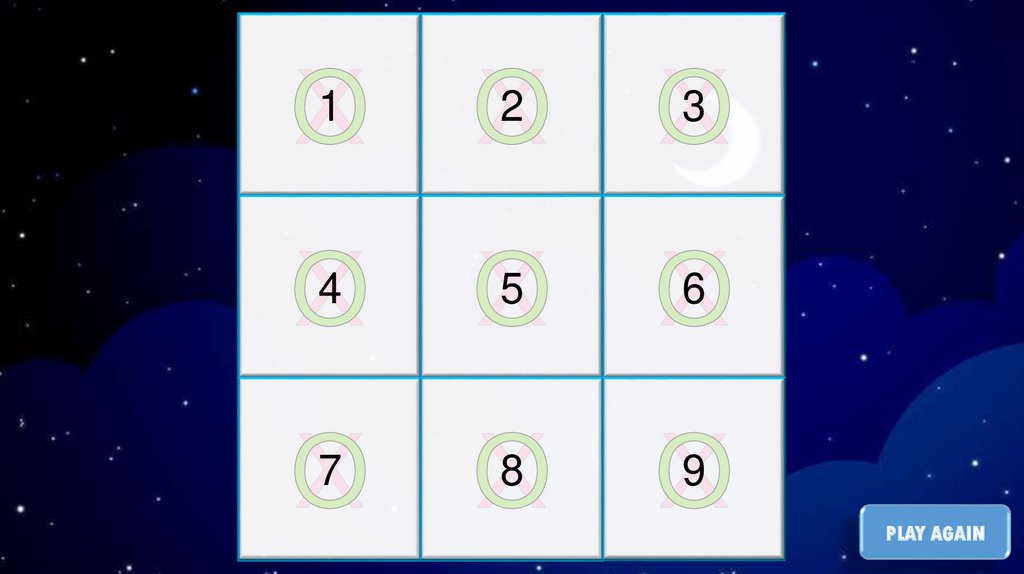Tap the square numbered 2

511,106
